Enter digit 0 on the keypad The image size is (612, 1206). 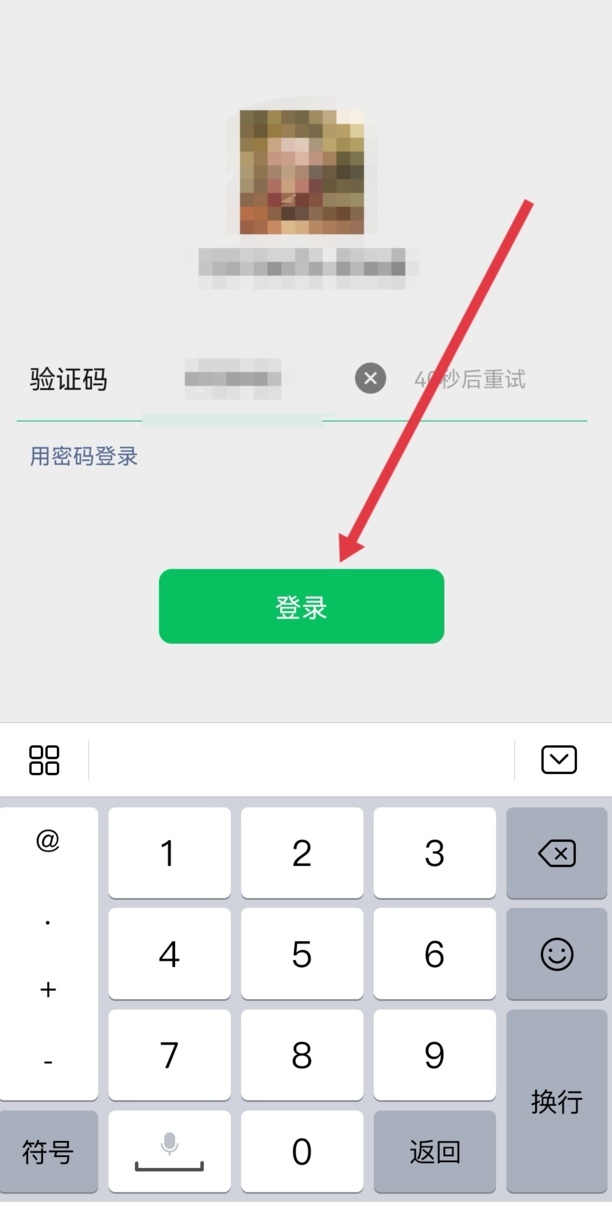click(x=302, y=1151)
